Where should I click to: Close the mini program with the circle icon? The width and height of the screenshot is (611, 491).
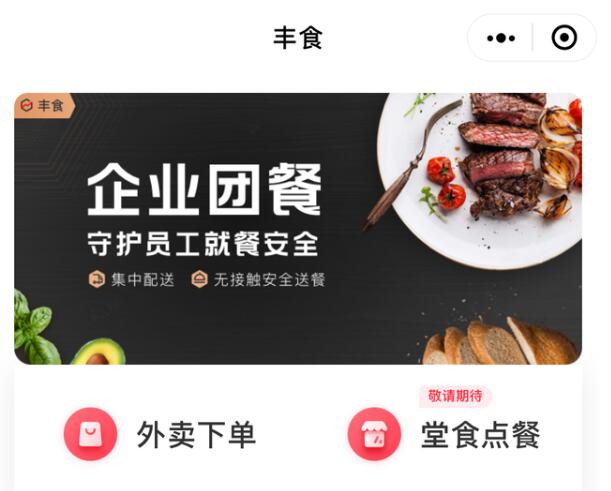pos(564,38)
